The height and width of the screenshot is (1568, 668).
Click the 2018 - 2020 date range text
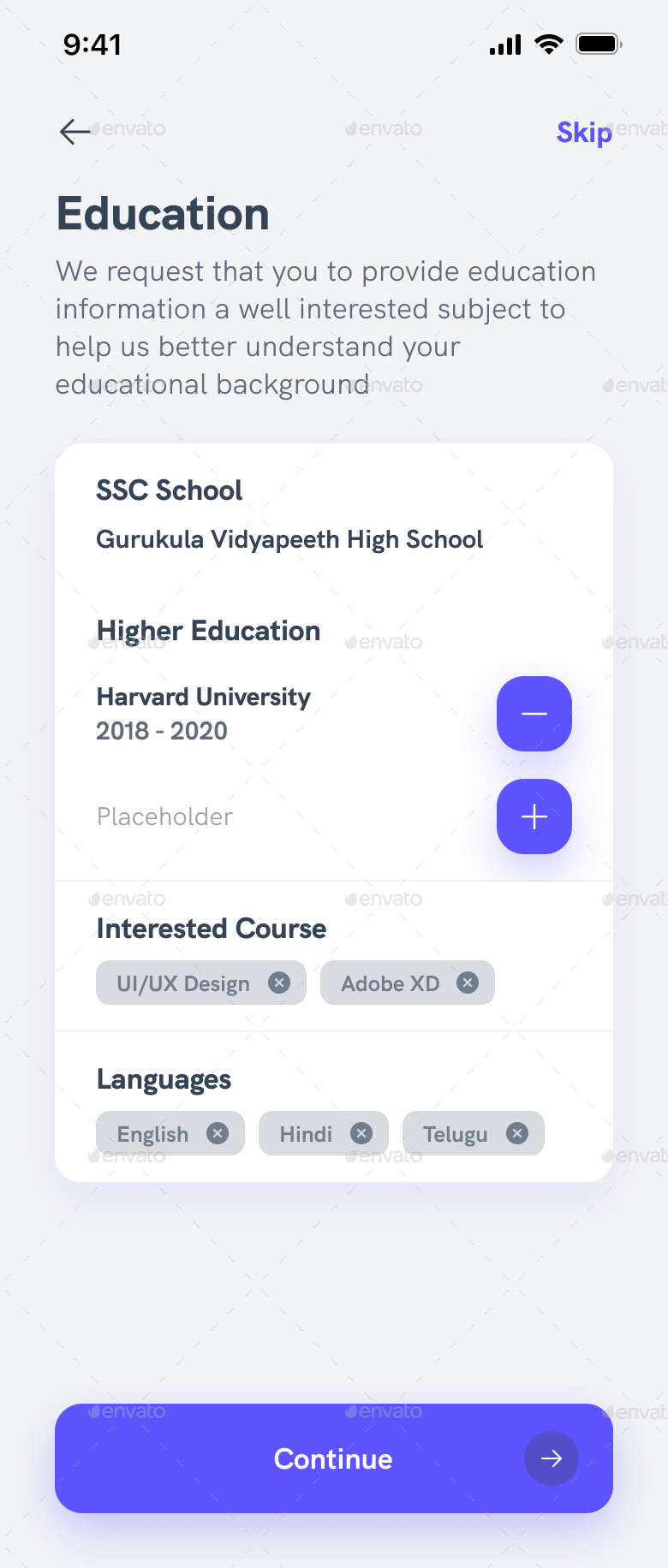162,731
